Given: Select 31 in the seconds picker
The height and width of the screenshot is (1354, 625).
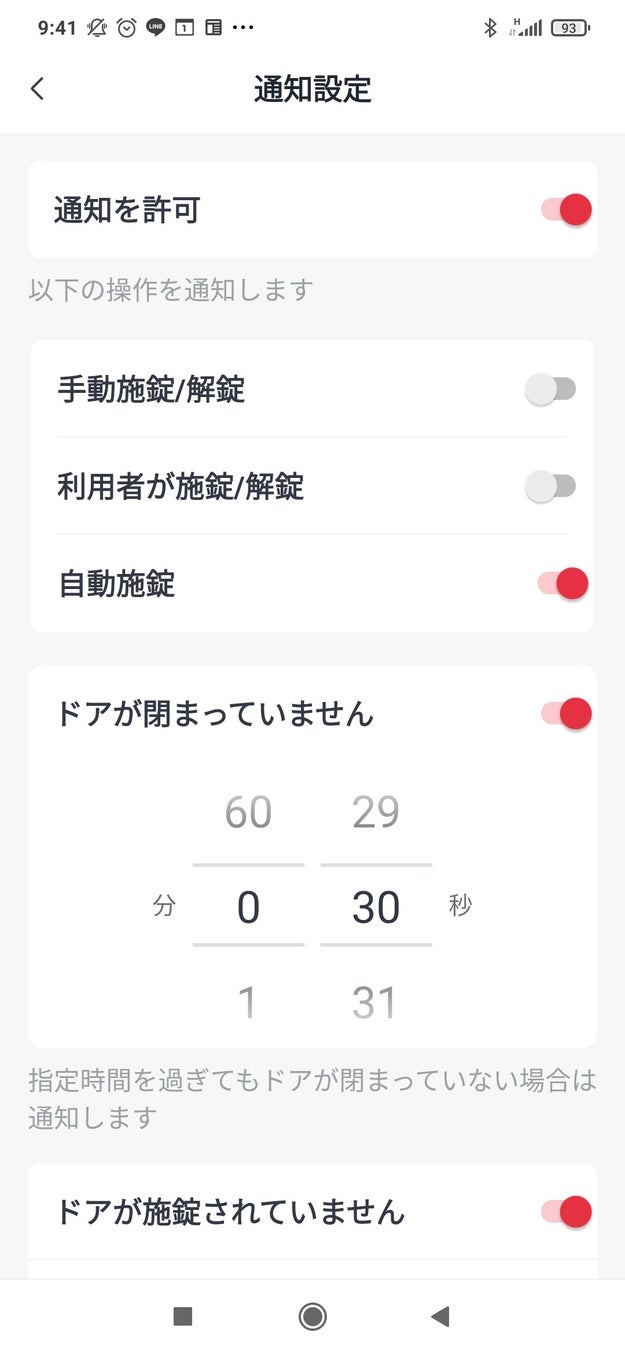Looking at the screenshot, I should (x=375, y=1003).
